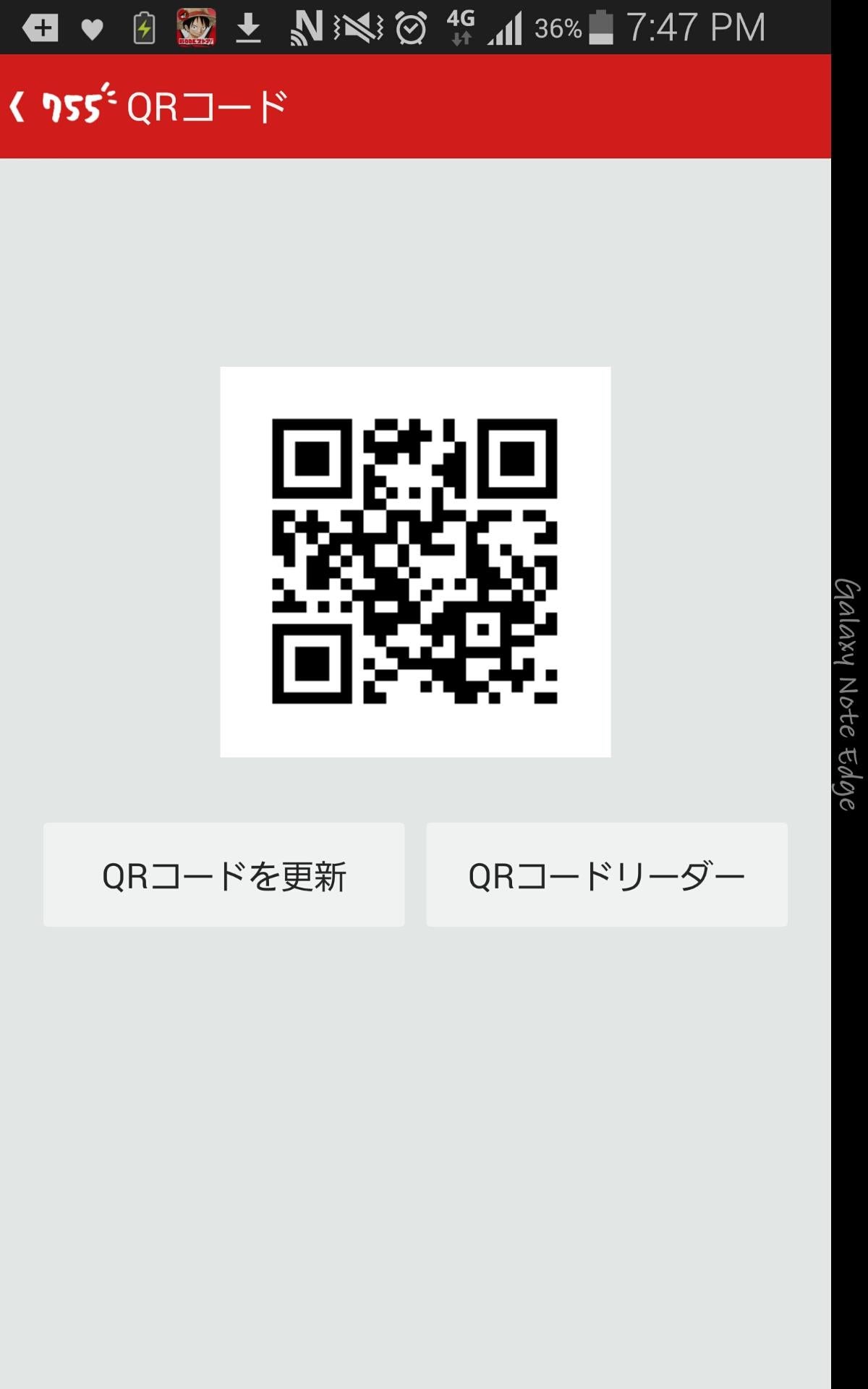Tap the back chevron in the title bar

(18, 105)
